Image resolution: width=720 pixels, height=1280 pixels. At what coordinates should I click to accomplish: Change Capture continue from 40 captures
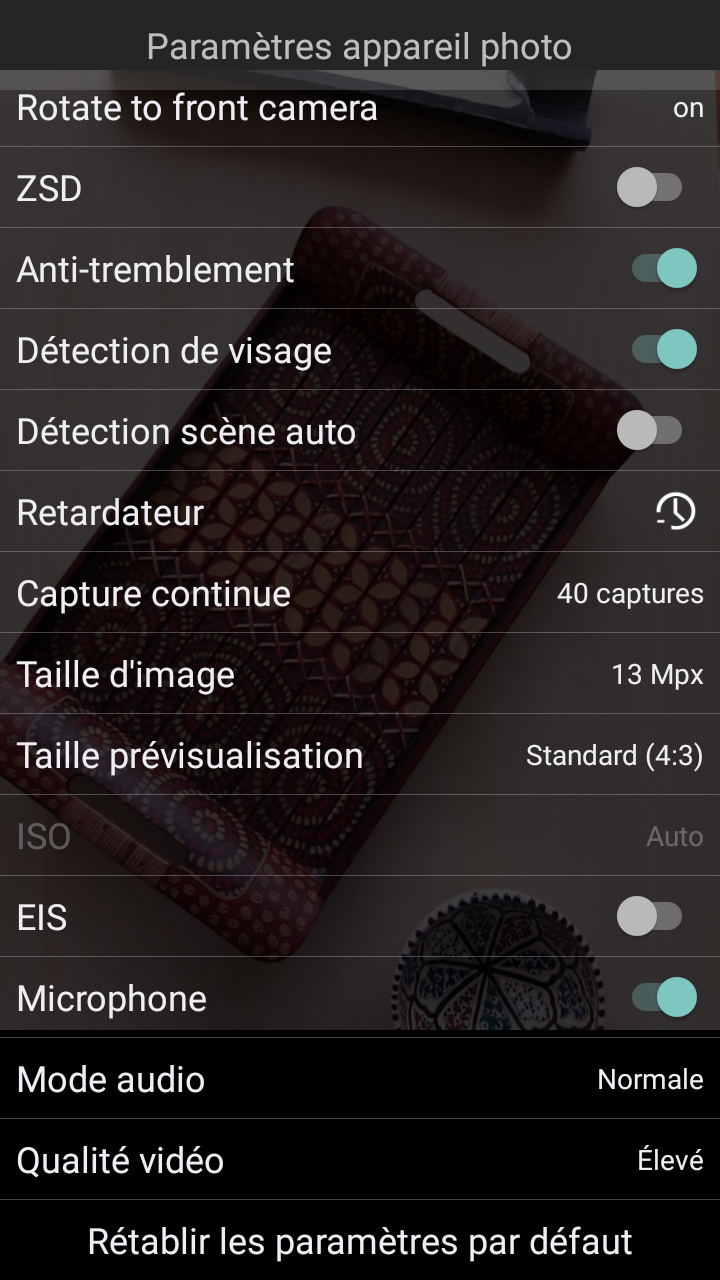360,593
